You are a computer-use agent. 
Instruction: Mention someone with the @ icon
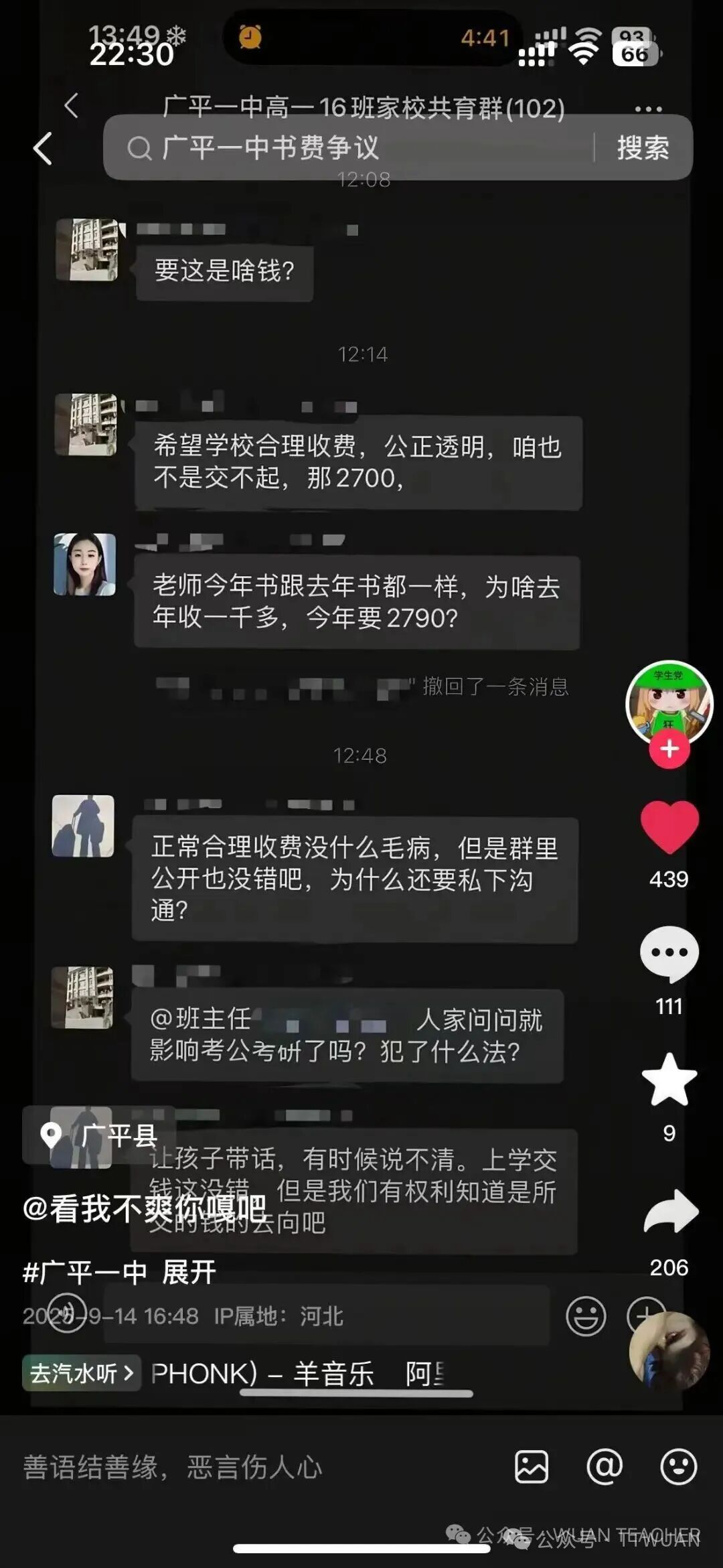(x=604, y=1467)
